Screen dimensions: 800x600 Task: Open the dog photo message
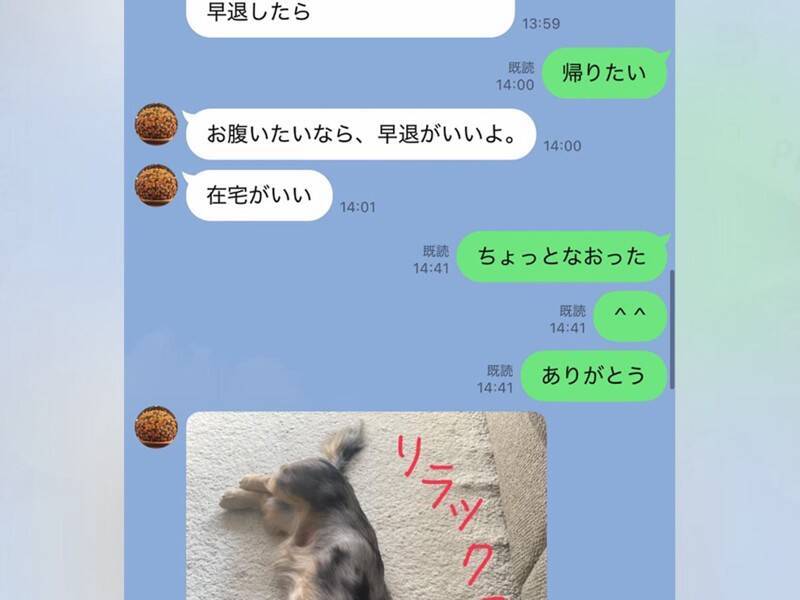(x=366, y=505)
